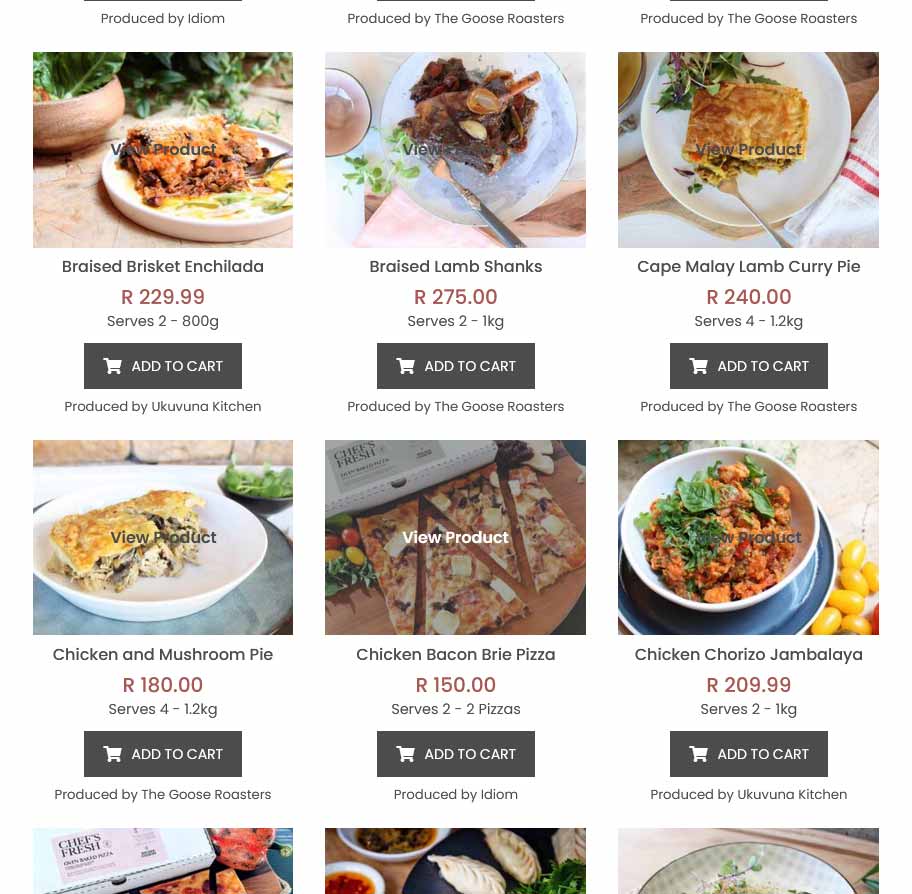
Task: View the Chicken Bacon Brie Pizza photo
Action: point(455,537)
